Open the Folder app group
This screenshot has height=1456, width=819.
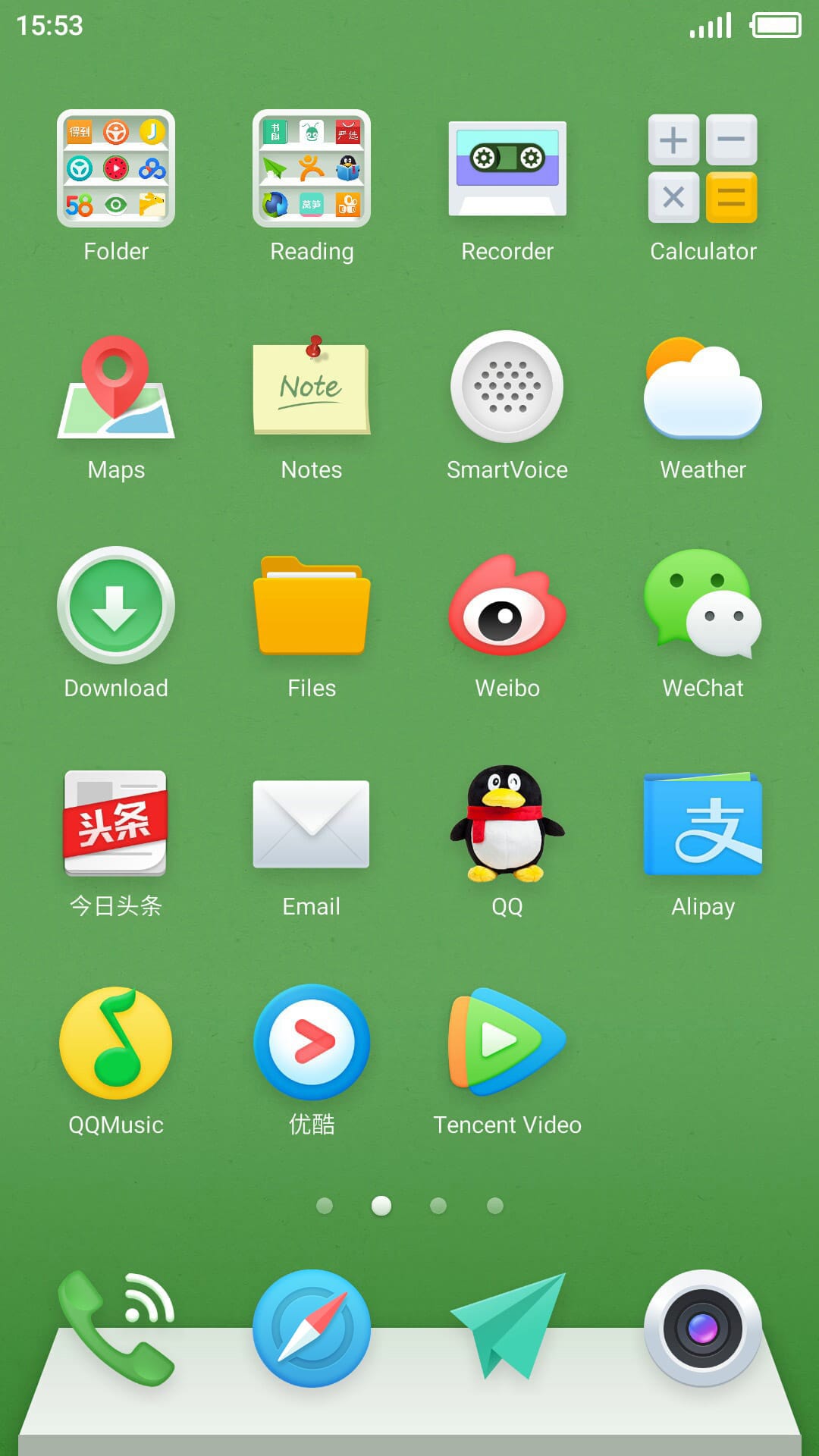[x=116, y=168]
